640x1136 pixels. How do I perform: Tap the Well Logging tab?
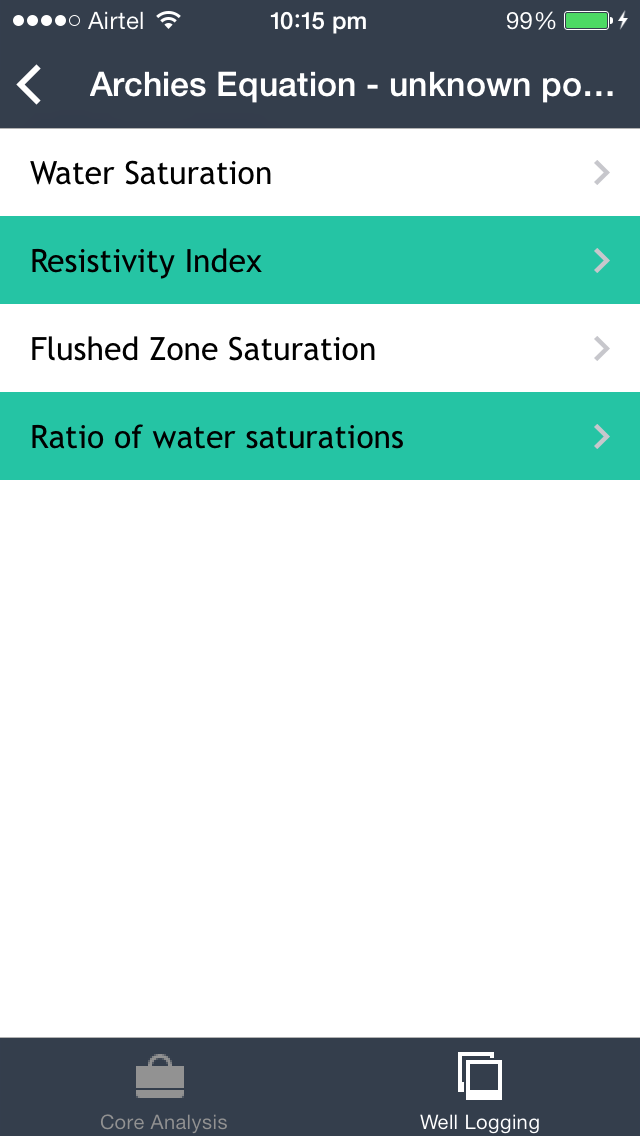(x=480, y=1090)
